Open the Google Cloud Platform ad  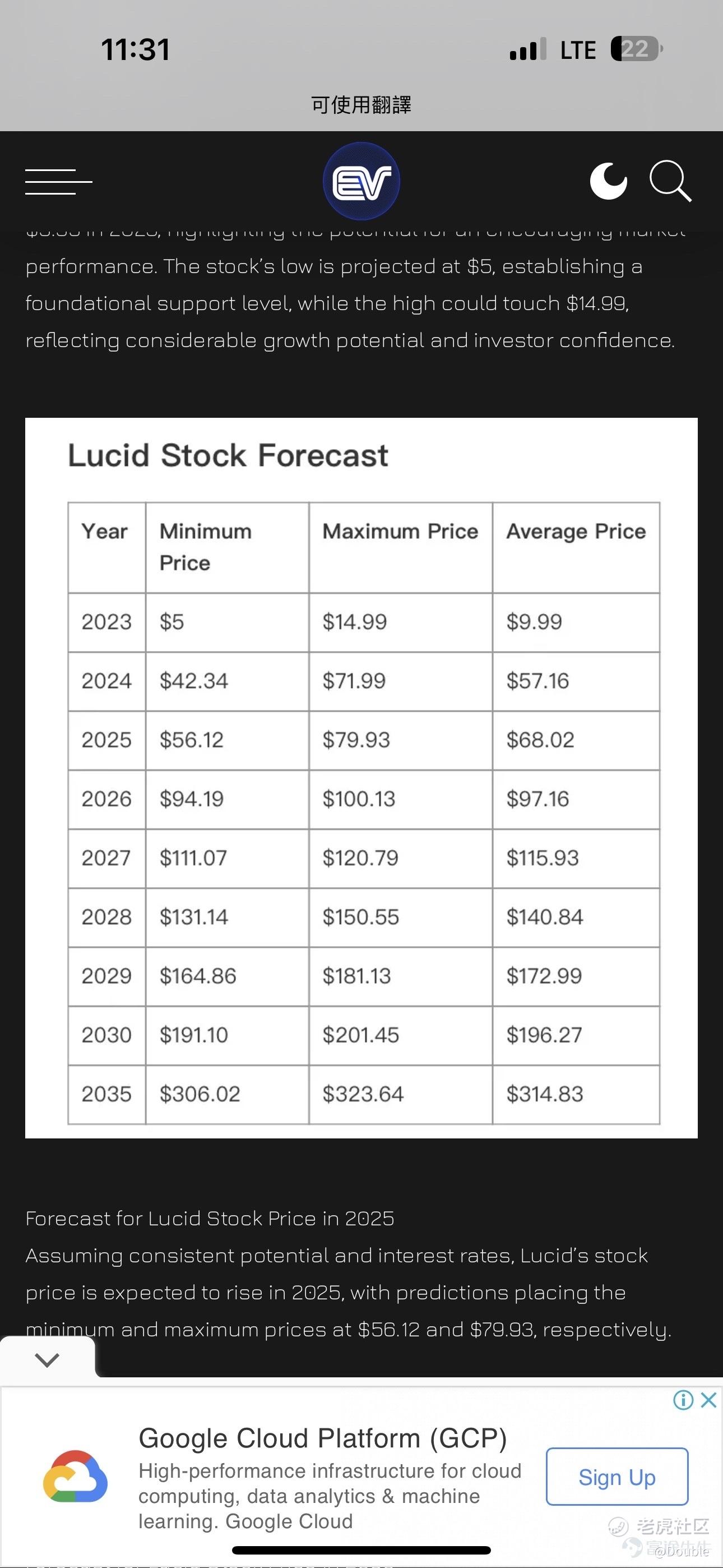pyautogui.click(x=323, y=1438)
